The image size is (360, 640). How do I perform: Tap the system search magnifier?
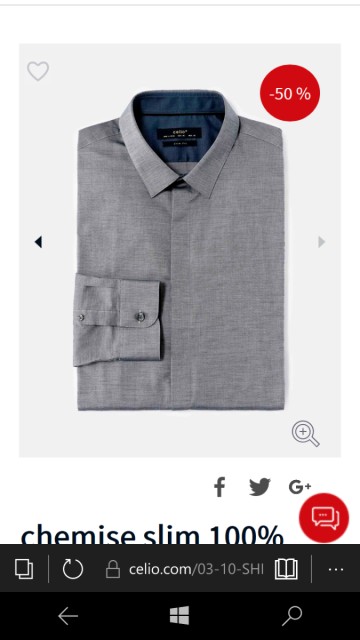(x=292, y=616)
